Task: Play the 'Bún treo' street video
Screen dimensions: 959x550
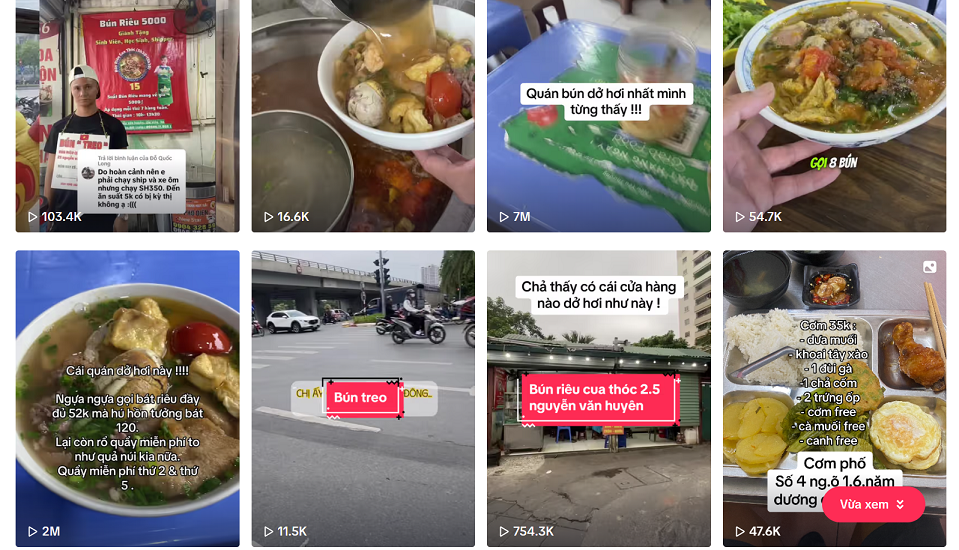Action: pos(363,398)
